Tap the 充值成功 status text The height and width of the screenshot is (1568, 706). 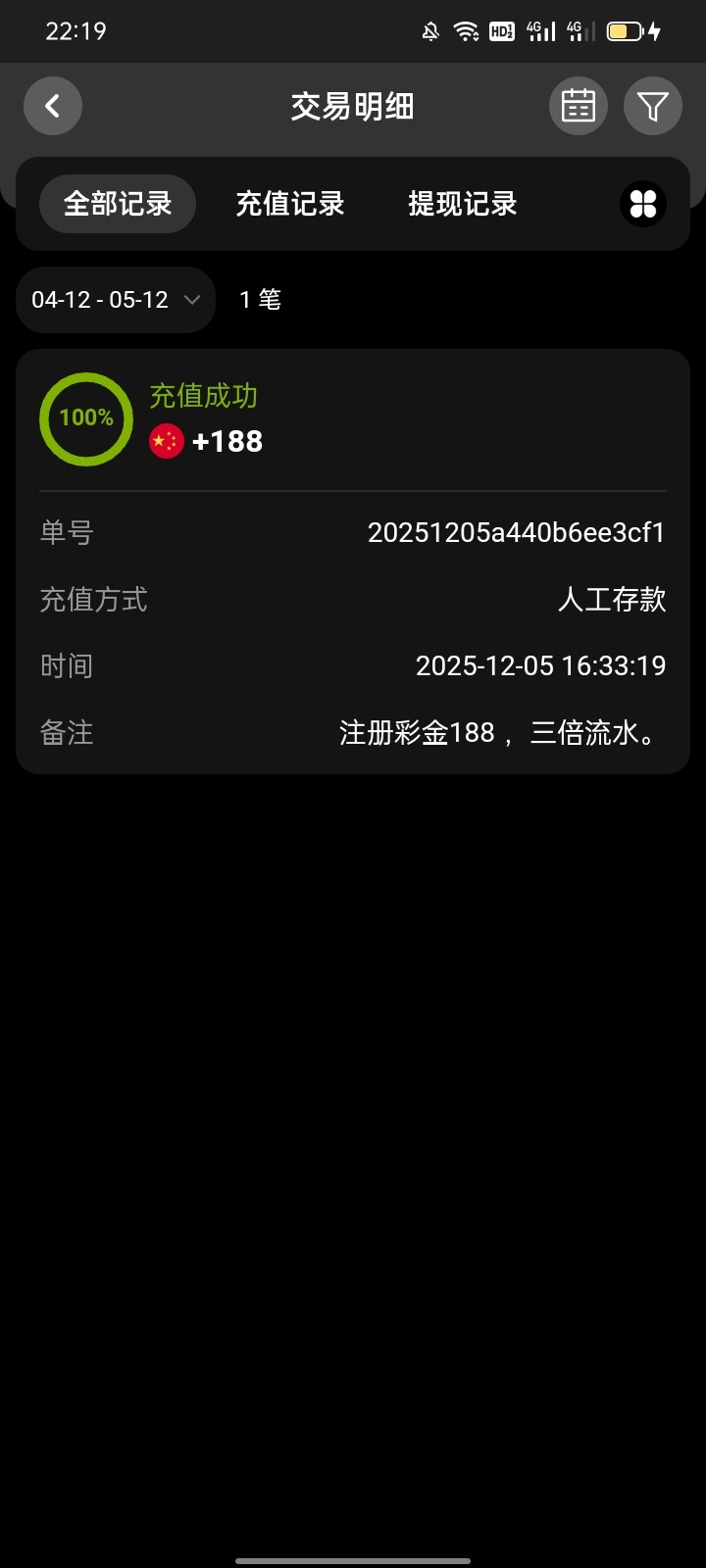click(205, 396)
